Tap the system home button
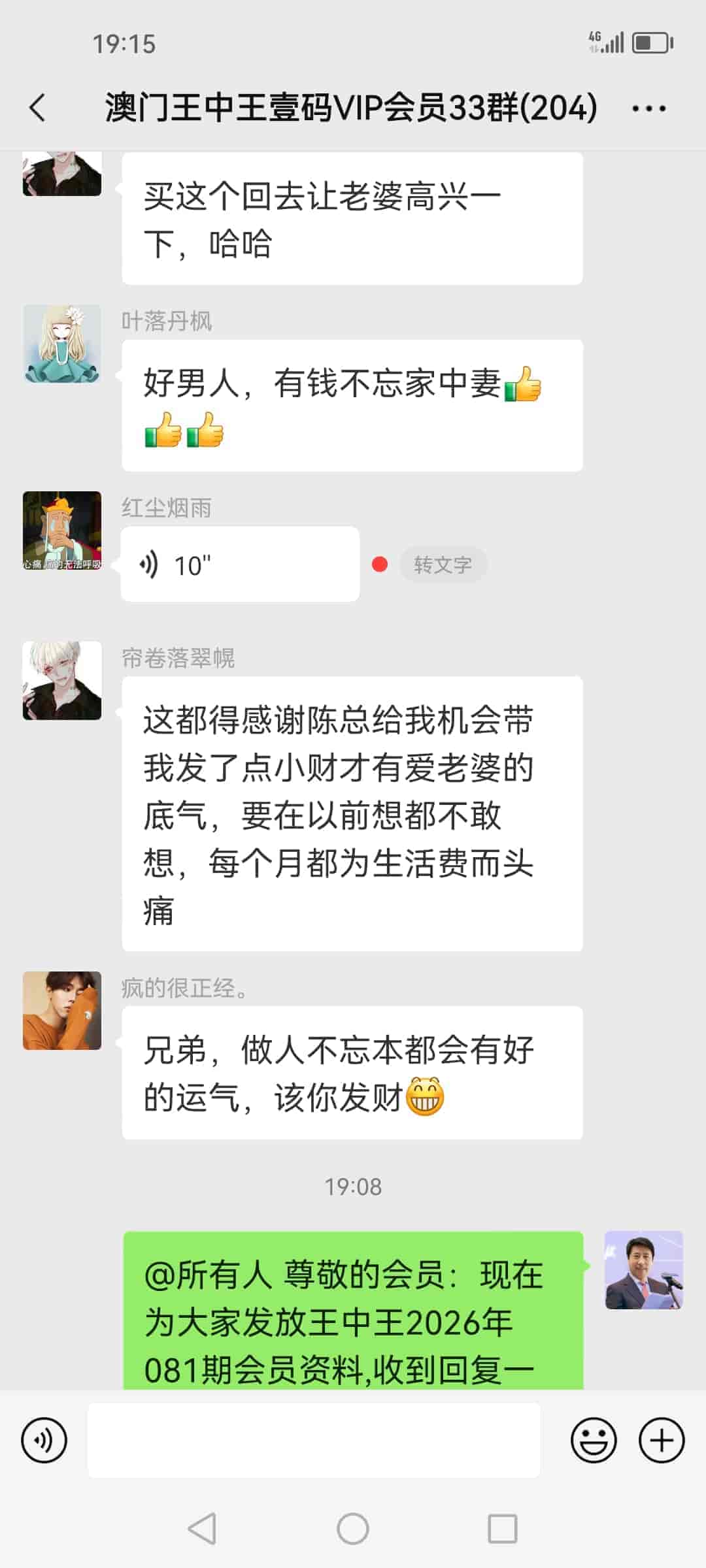 coord(353,1529)
